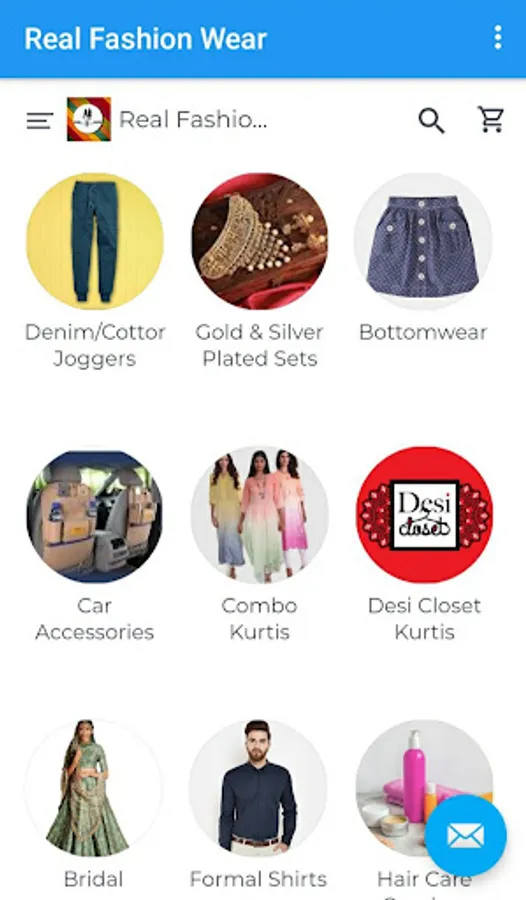Open the hamburger drawer menu
Image resolution: width=526 pixels, height=900 pixels.
(x=40, y=120)
